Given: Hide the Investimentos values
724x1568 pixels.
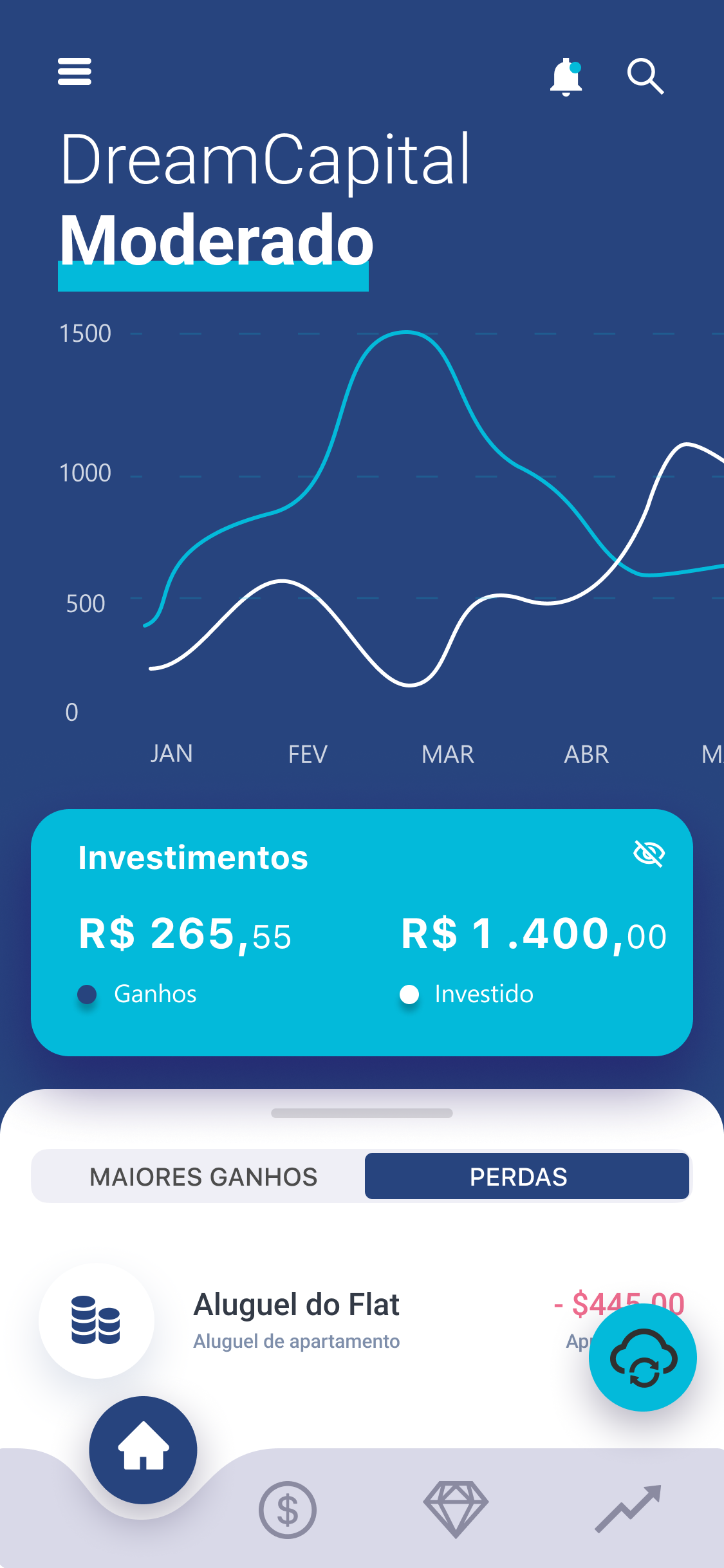Looking at the screenshot, I should (649, 854).
